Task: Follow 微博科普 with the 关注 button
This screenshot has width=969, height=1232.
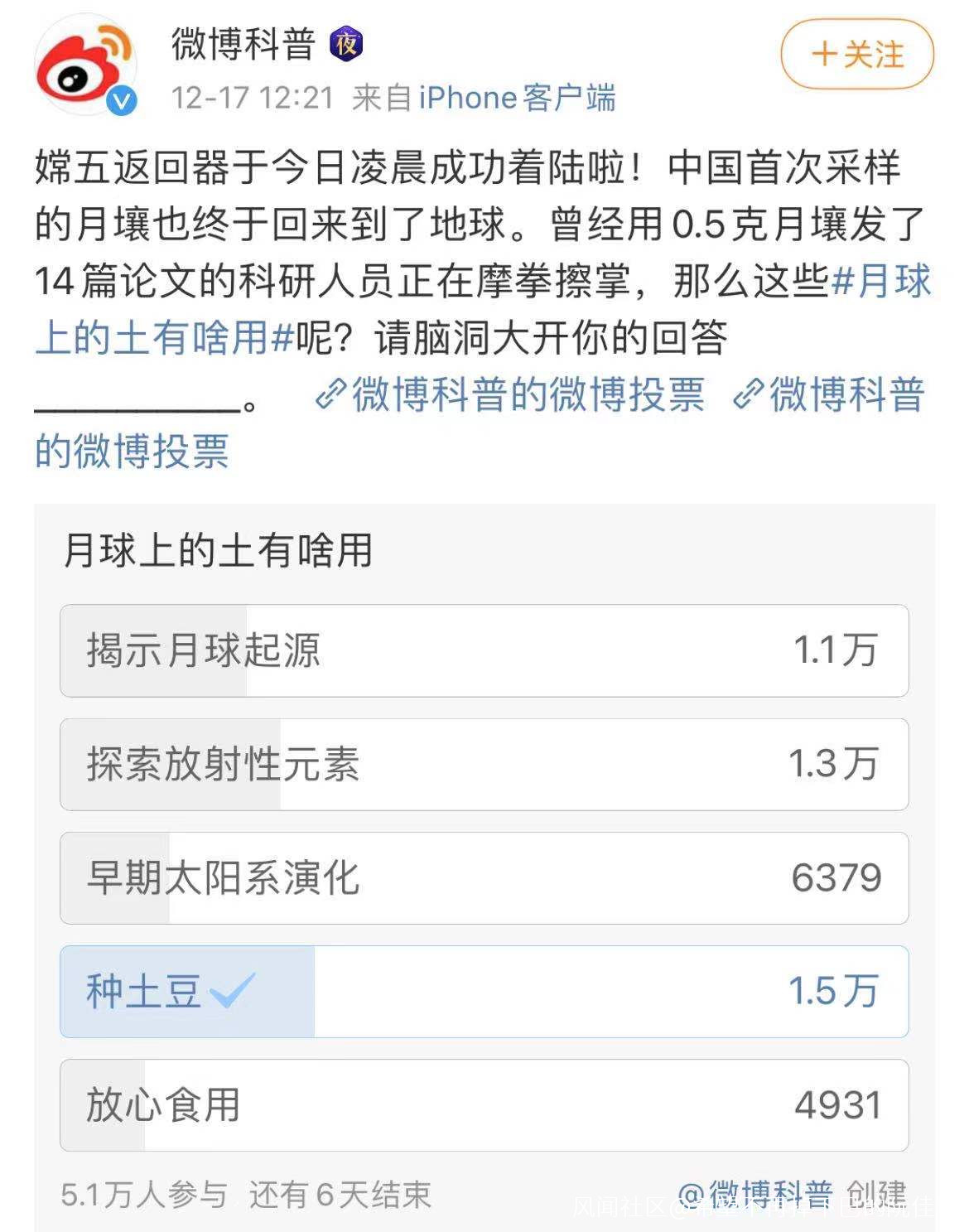Action: click(856, 55)
